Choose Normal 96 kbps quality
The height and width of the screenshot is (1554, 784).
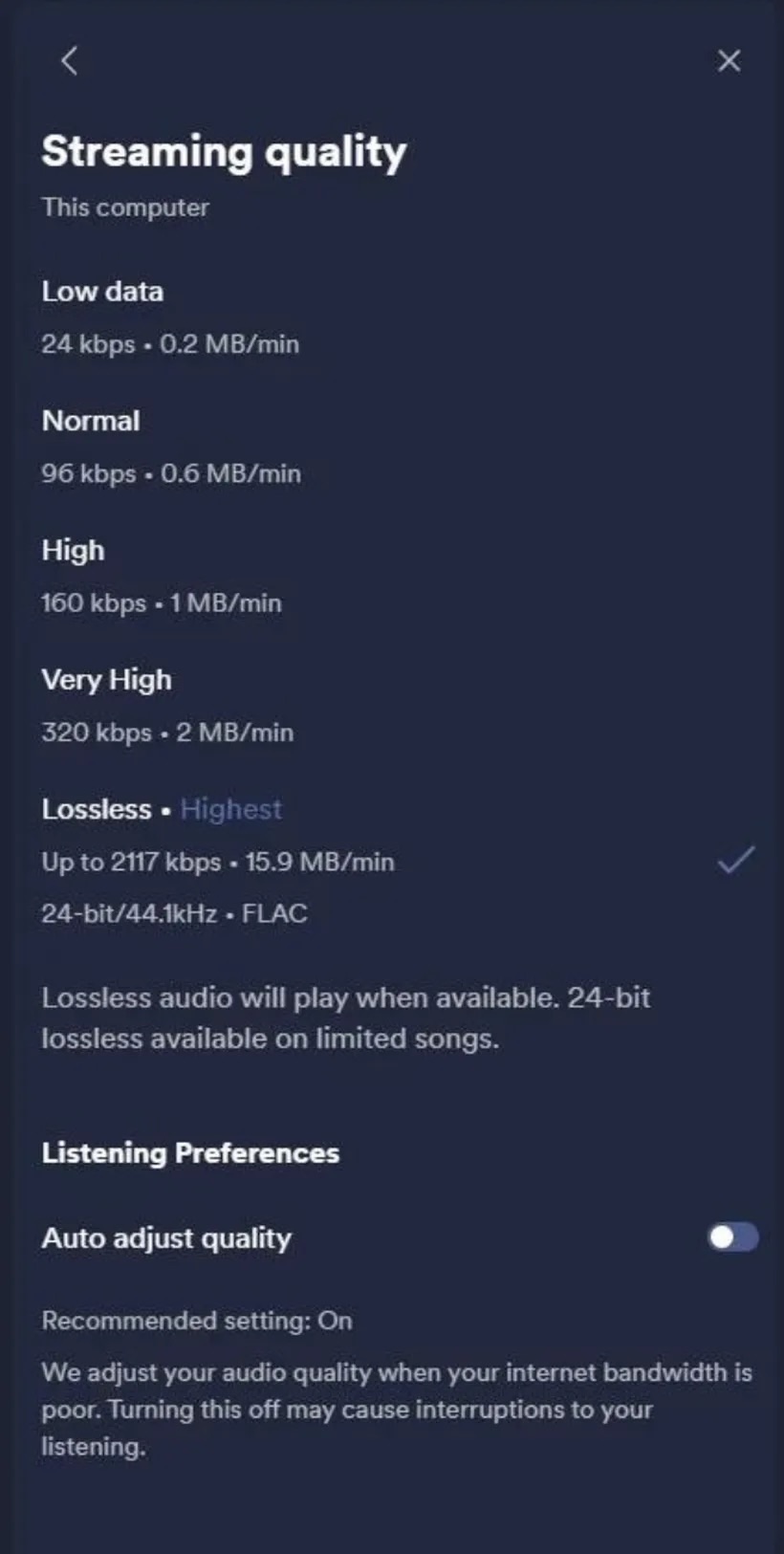pyautogui.click(x=91, y=421)
